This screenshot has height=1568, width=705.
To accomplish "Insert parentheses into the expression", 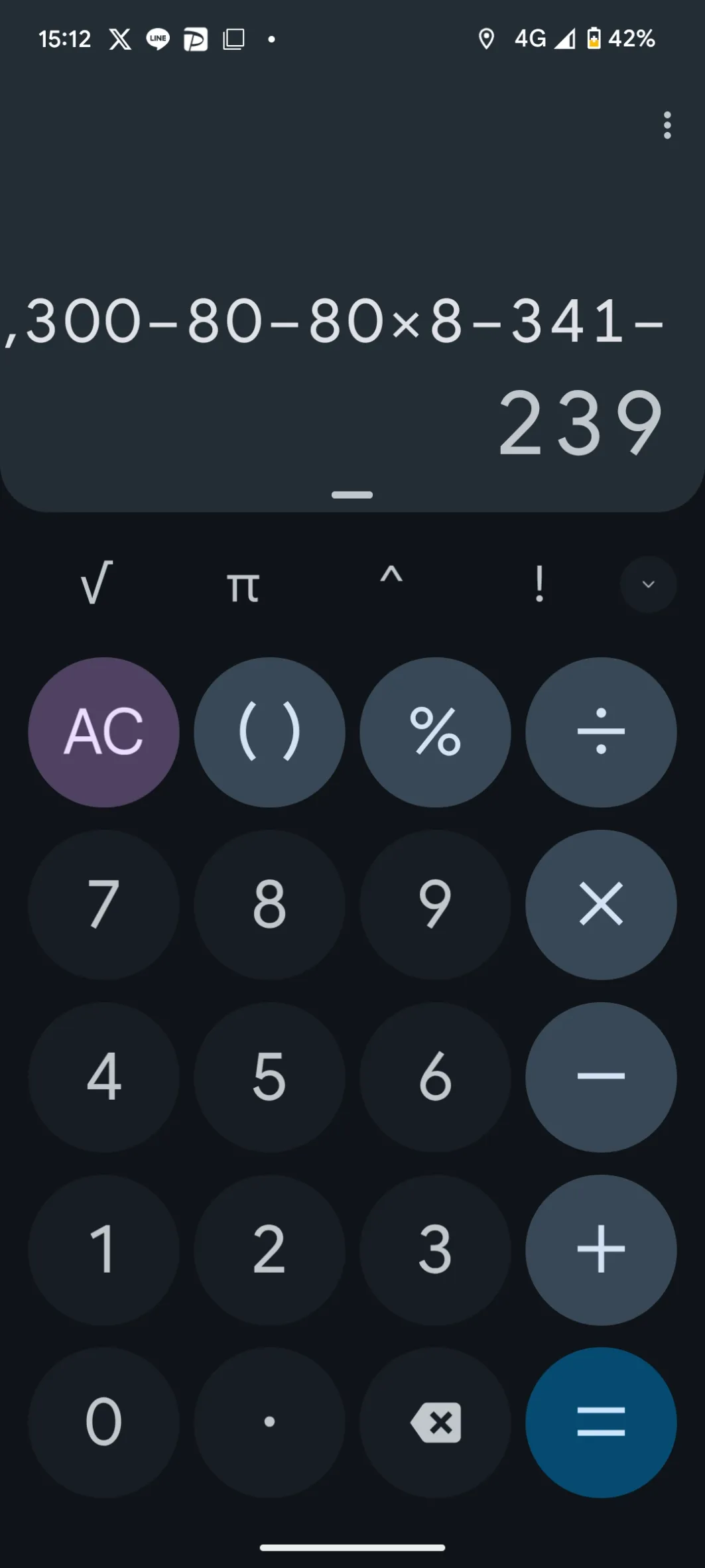I will pos(269,732).
